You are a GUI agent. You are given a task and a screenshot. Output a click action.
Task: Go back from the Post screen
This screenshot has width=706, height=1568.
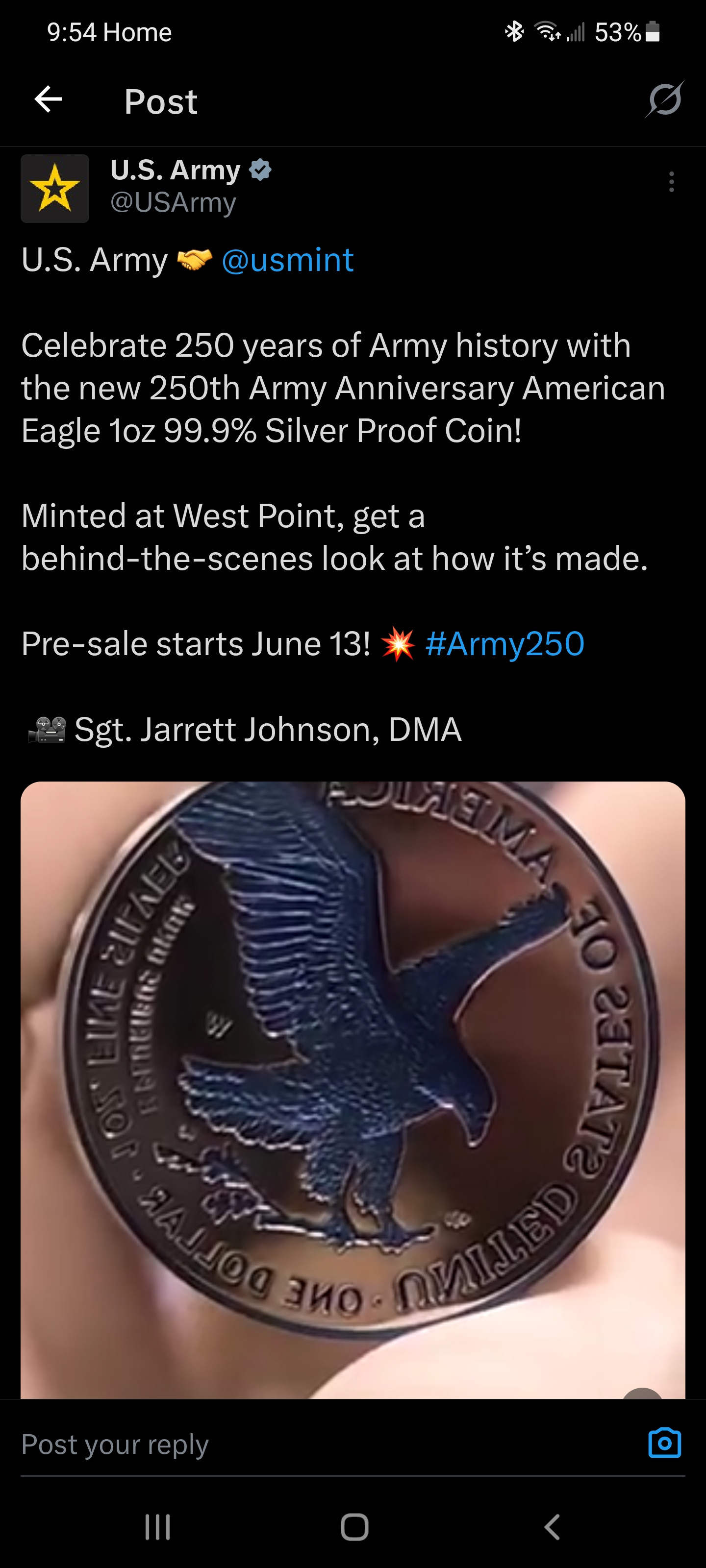click(49, 100)
